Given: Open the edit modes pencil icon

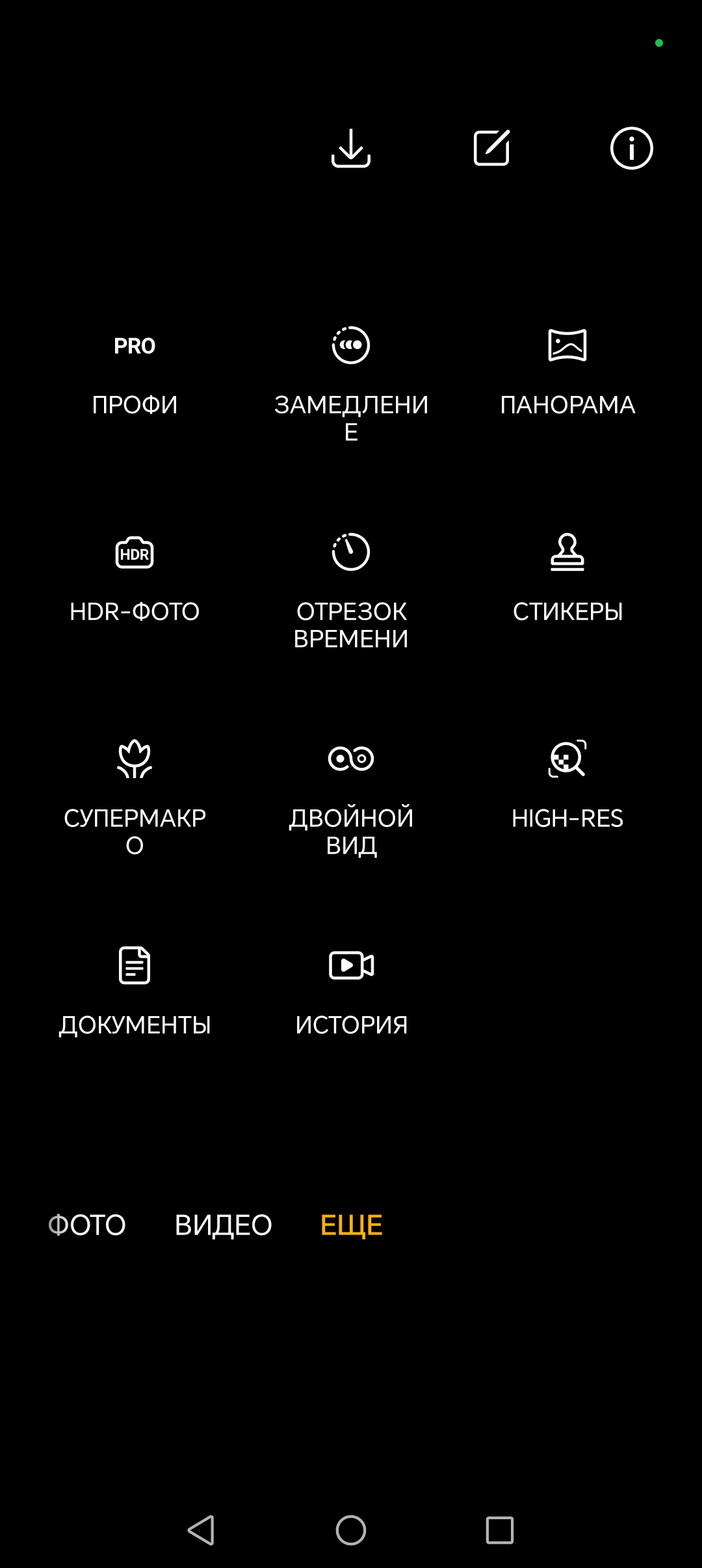Looking at the screenshot, I should click(x=491, y=148).
